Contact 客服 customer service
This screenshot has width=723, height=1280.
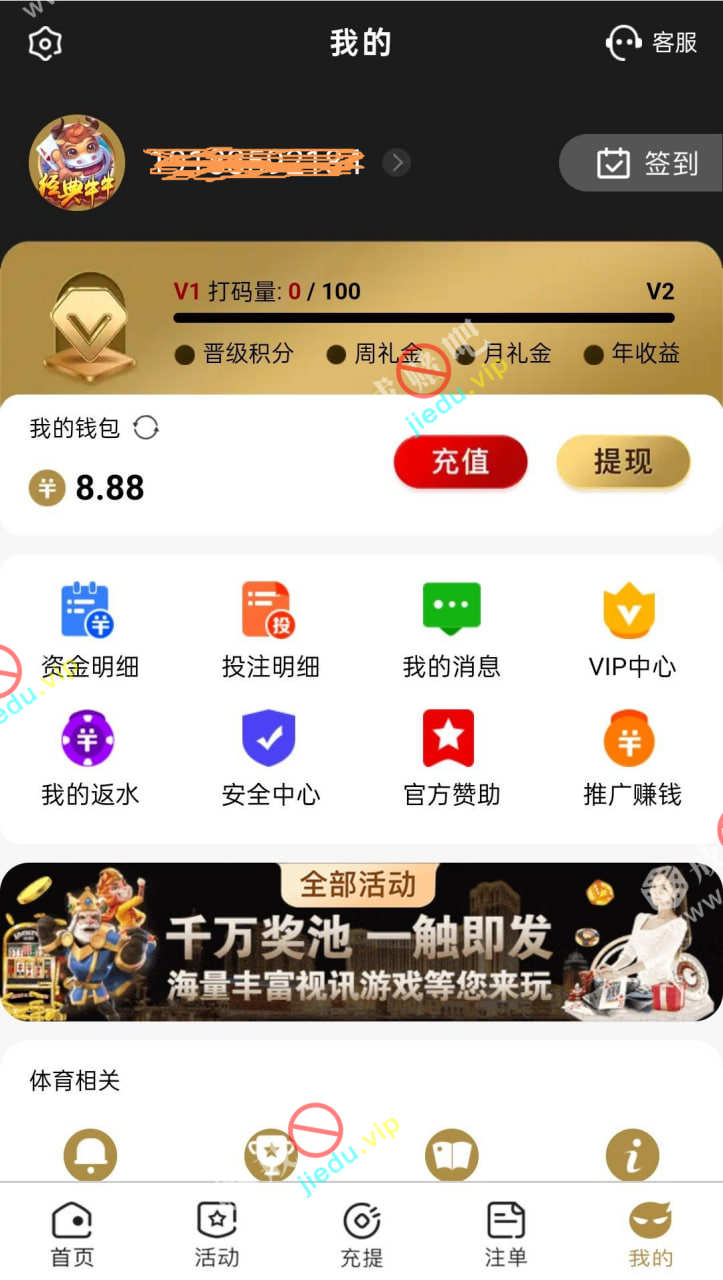(x=651, y=43)
